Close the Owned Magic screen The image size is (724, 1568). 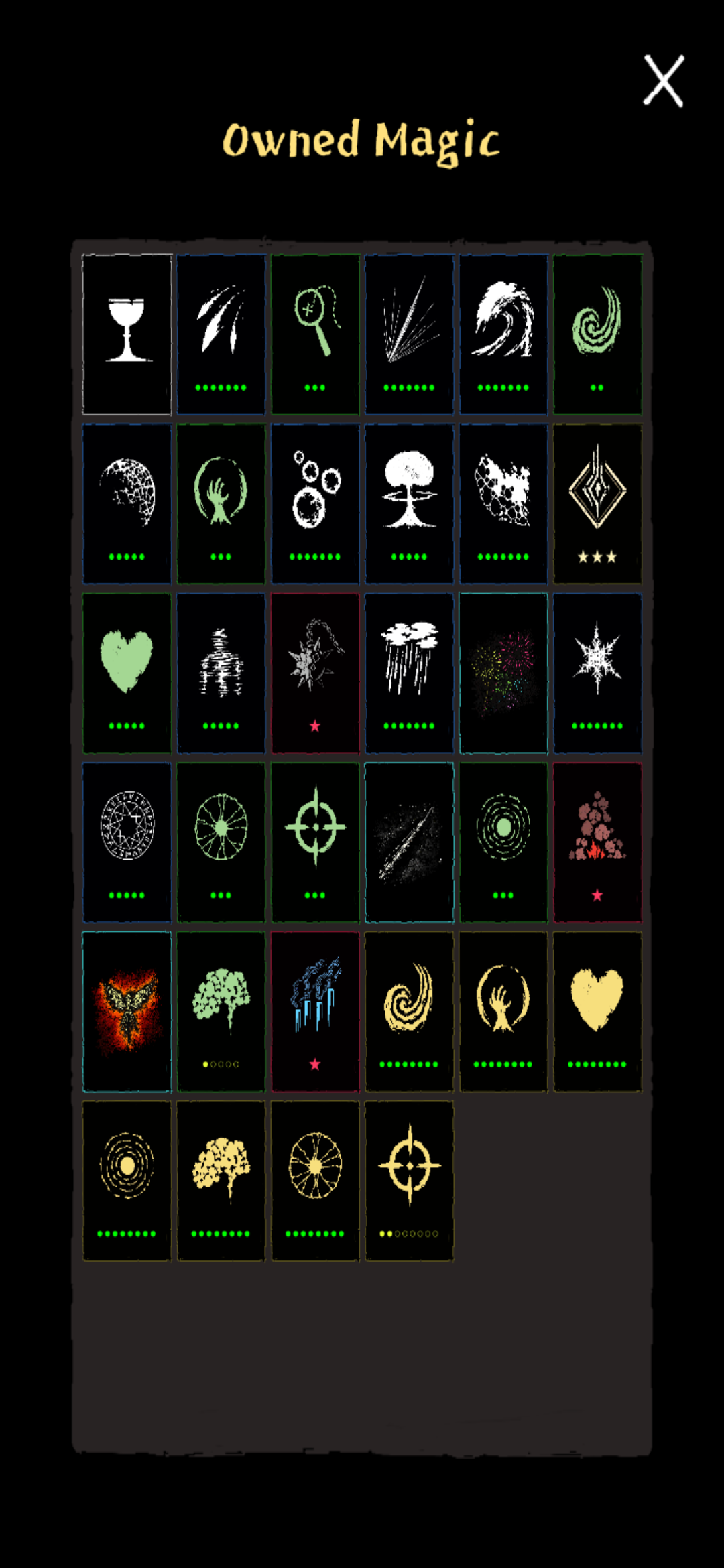663,81
